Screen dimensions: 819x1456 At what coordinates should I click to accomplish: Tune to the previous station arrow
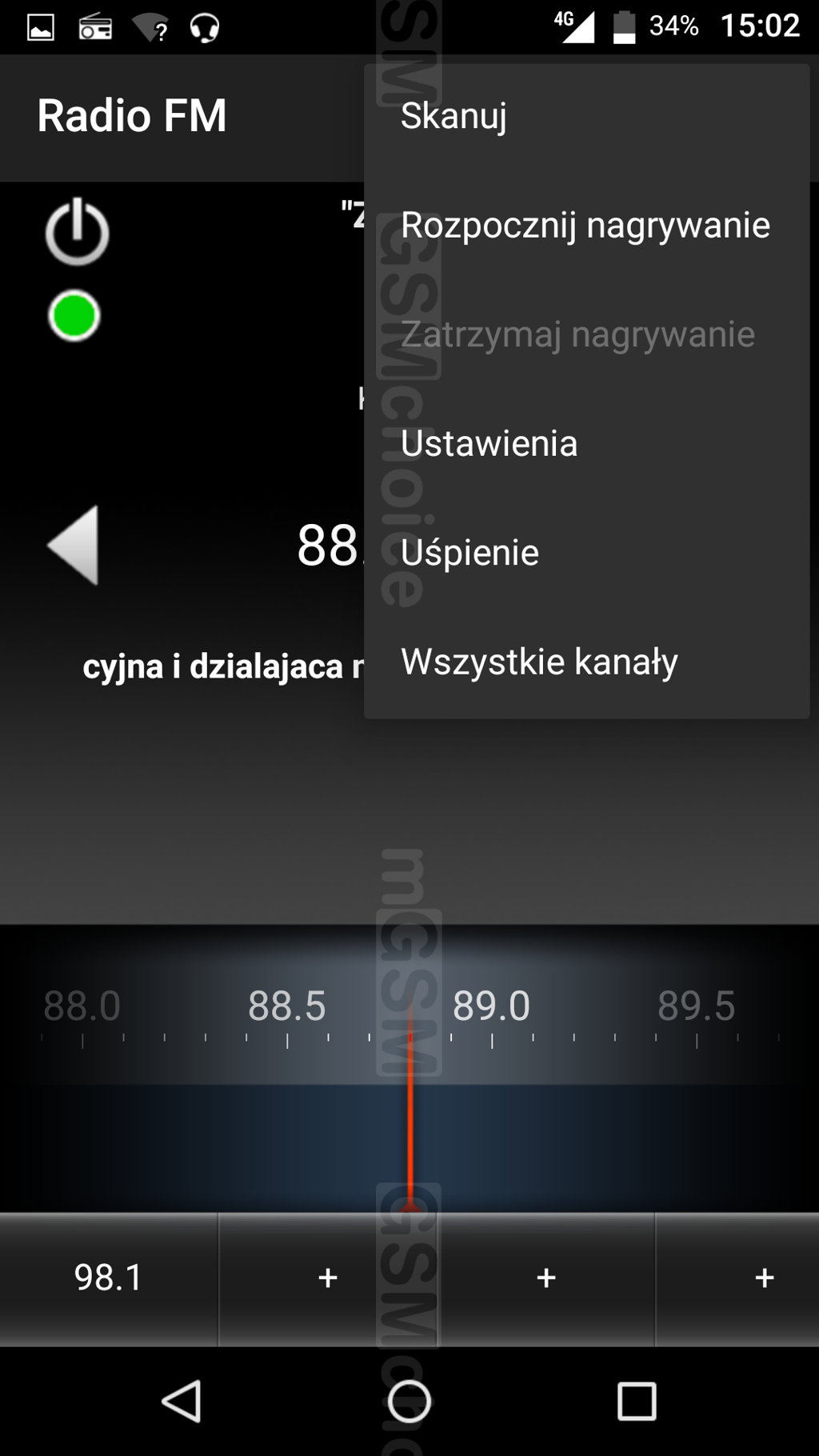74,545
